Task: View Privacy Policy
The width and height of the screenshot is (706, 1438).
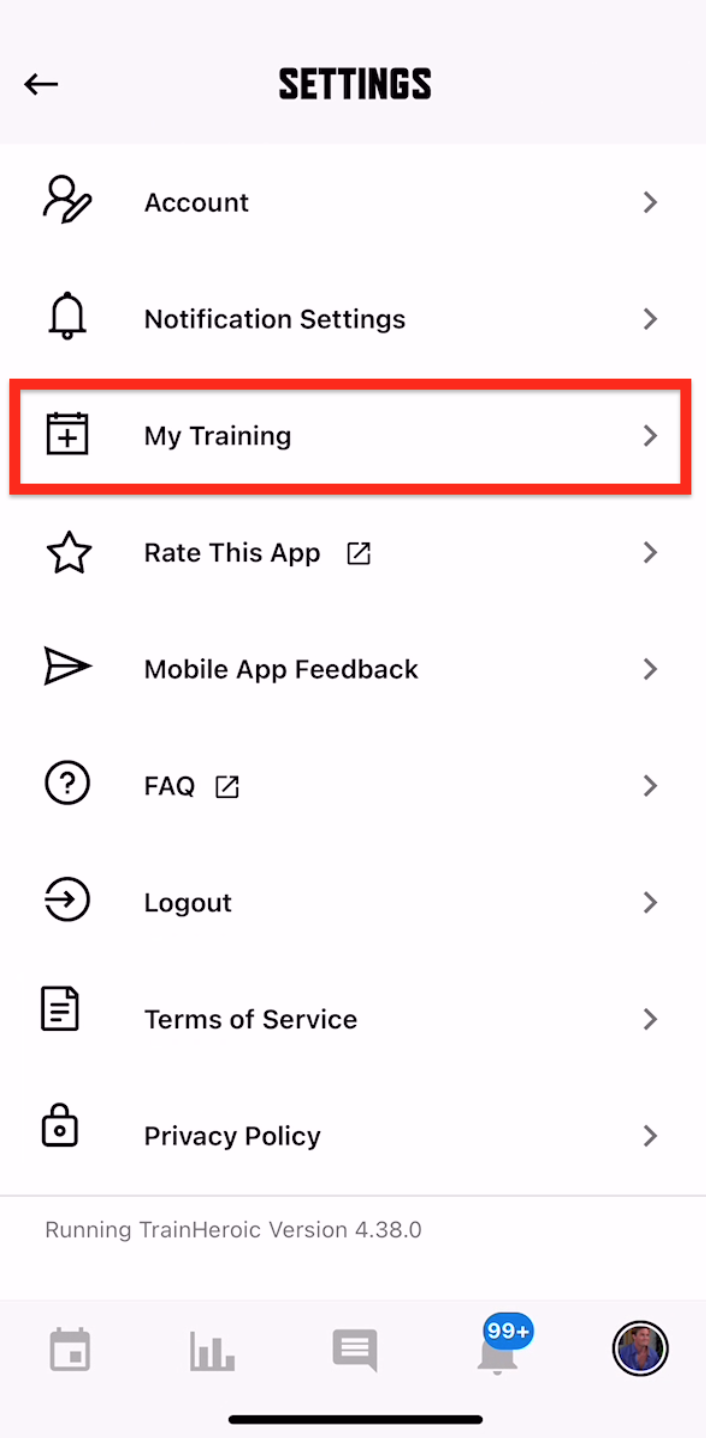Action: click(353, 1136)
